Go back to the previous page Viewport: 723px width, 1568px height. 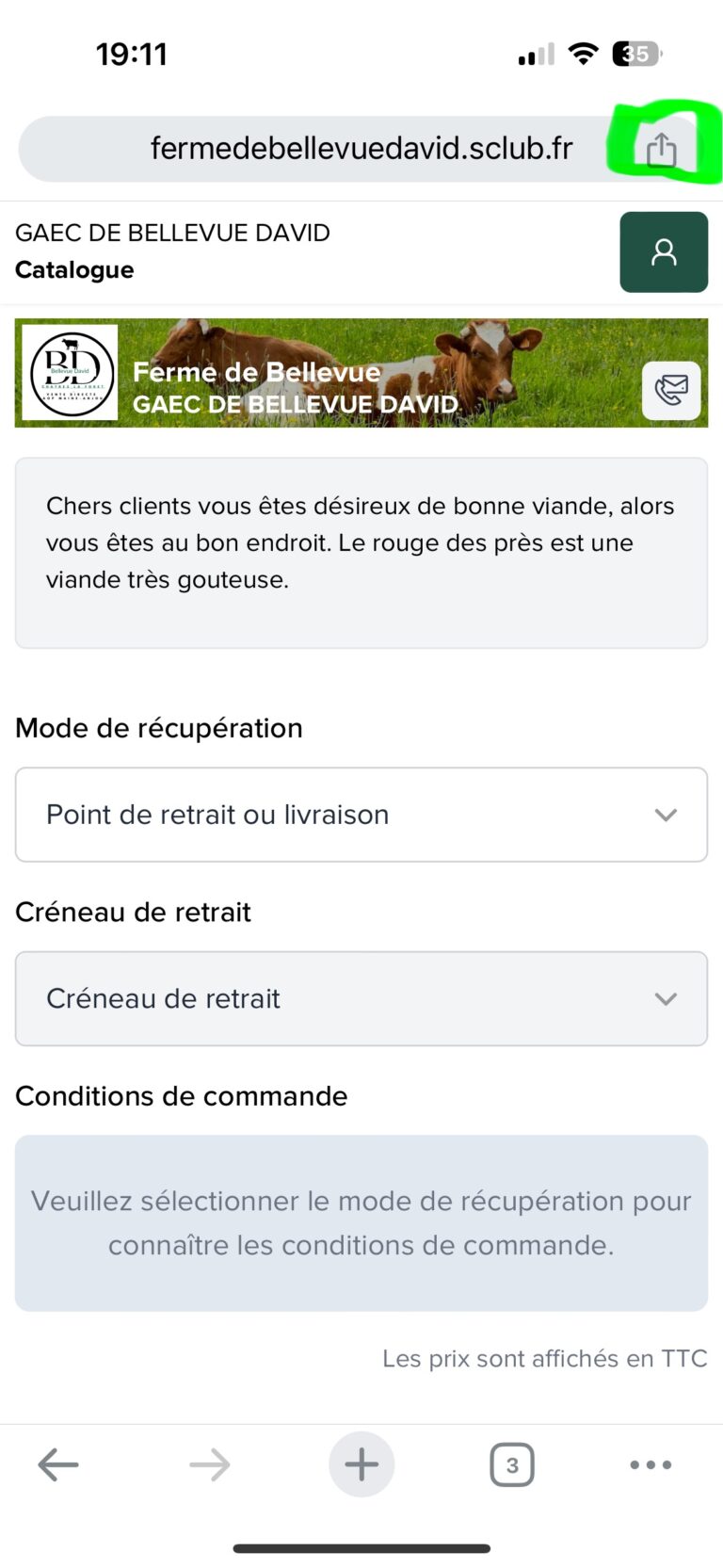58,1464
